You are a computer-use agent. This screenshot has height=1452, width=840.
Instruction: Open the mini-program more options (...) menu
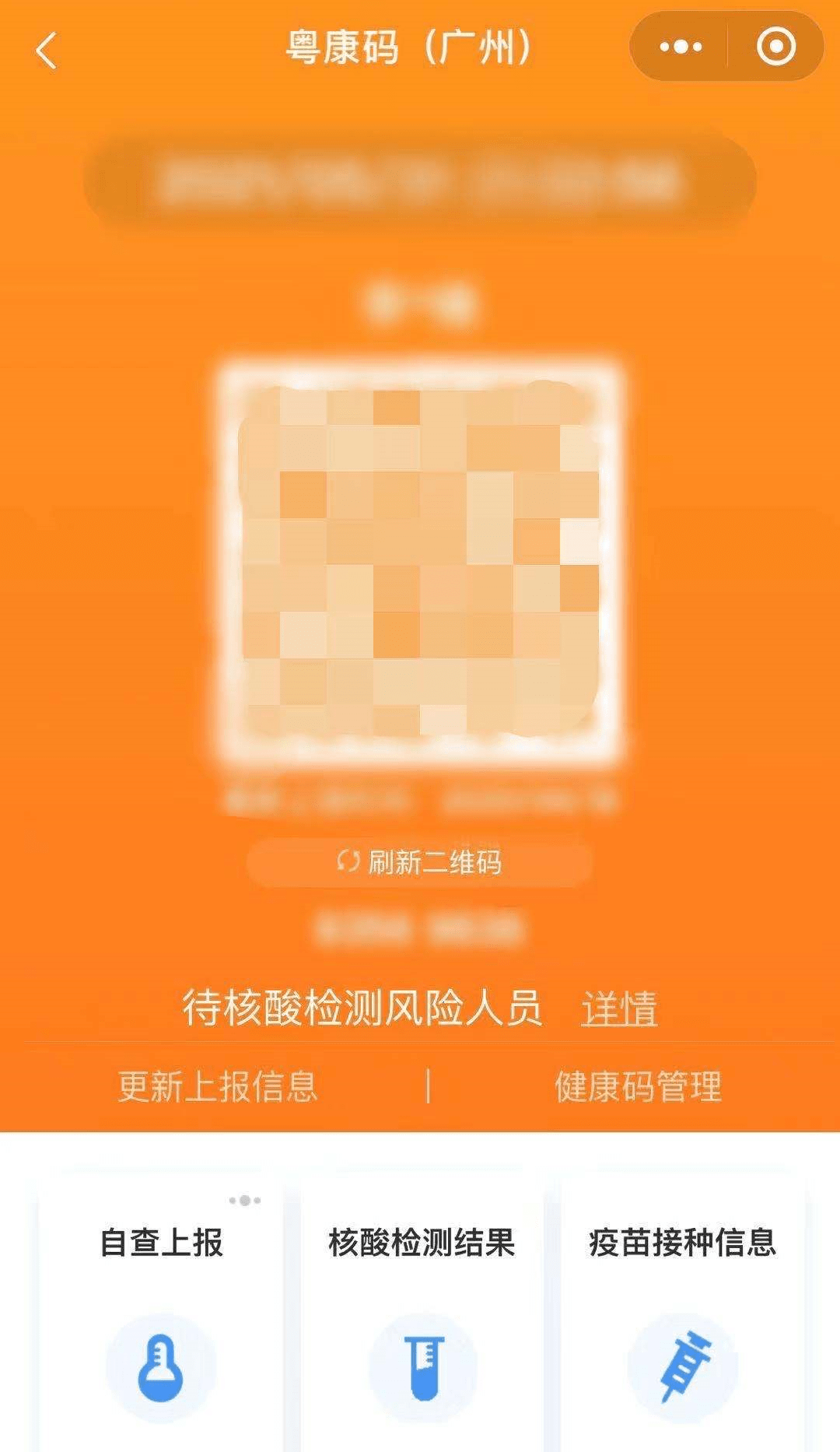click(x=679, y=48)
